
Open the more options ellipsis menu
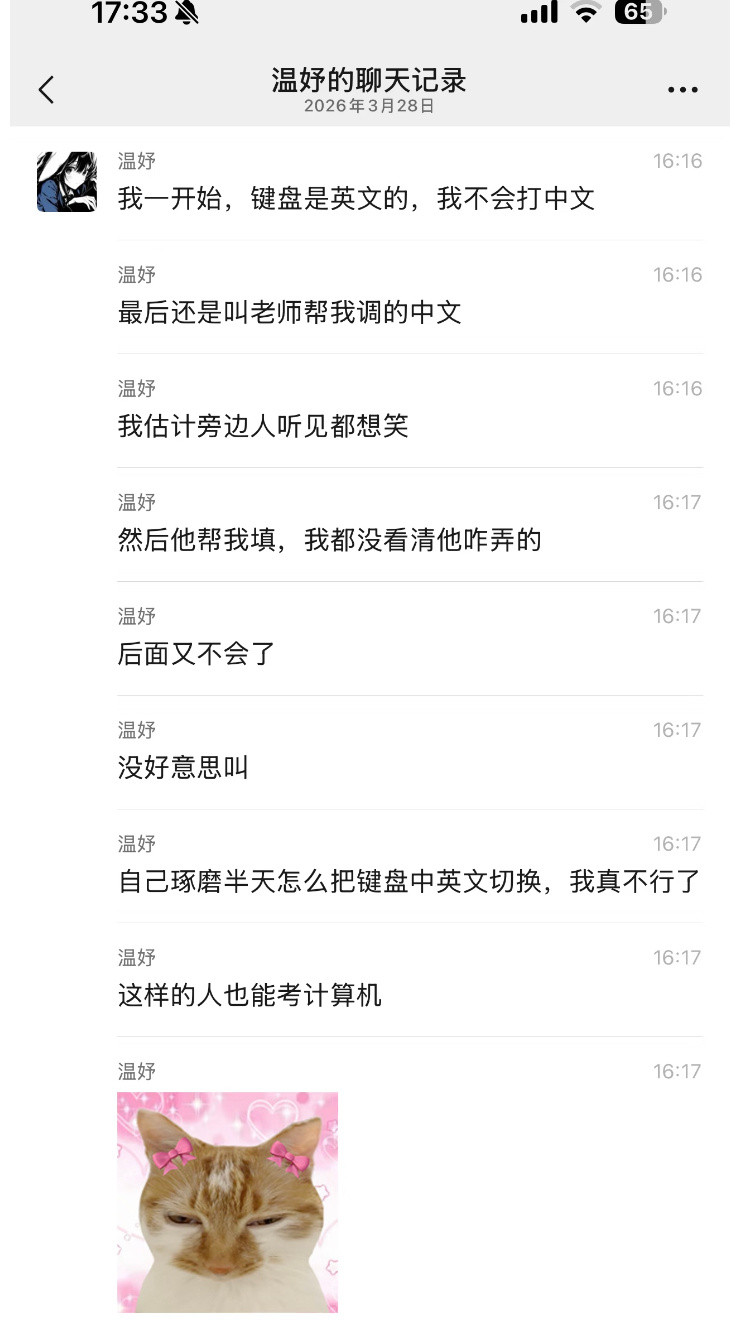click(683, 89)
